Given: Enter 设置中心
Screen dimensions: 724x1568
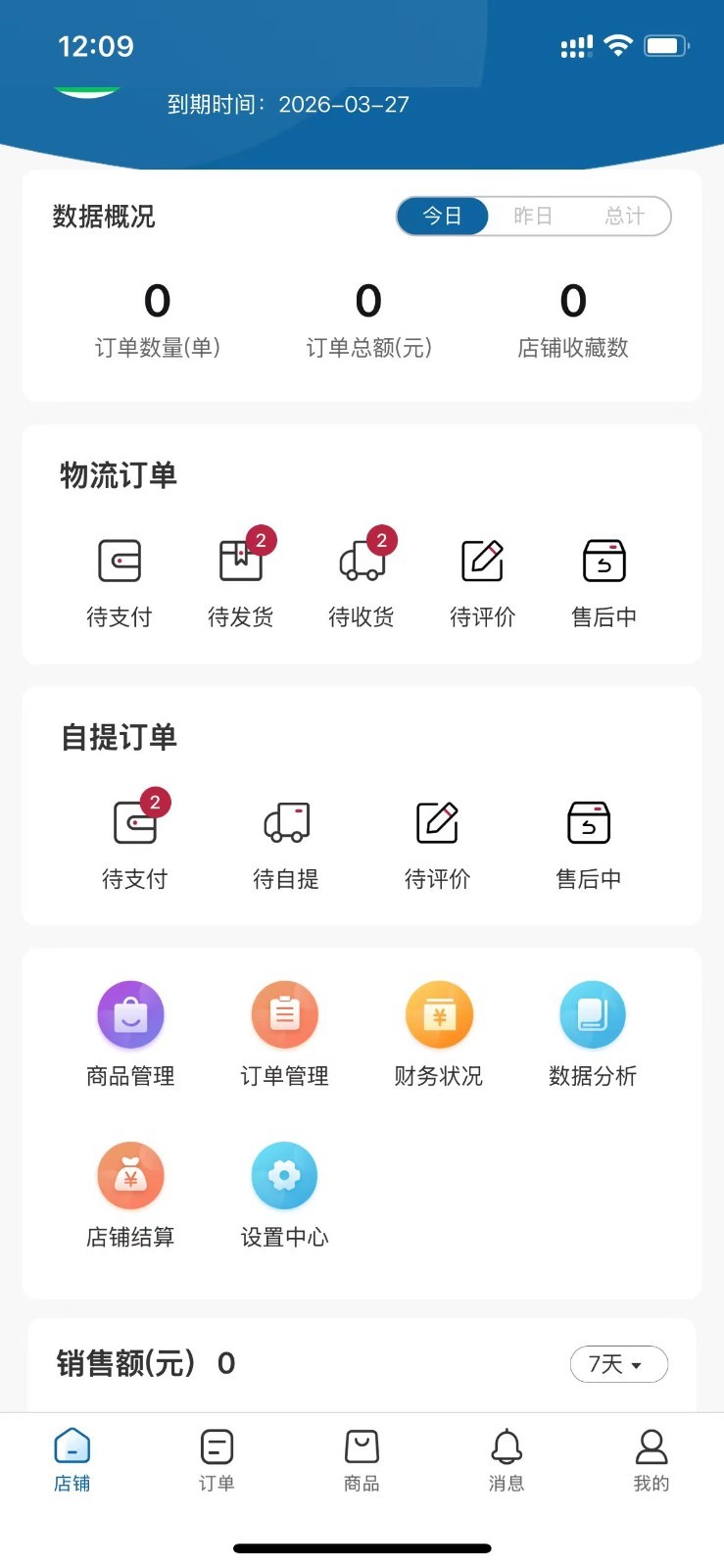Looking at the screenshot, I should point(284,1195).
